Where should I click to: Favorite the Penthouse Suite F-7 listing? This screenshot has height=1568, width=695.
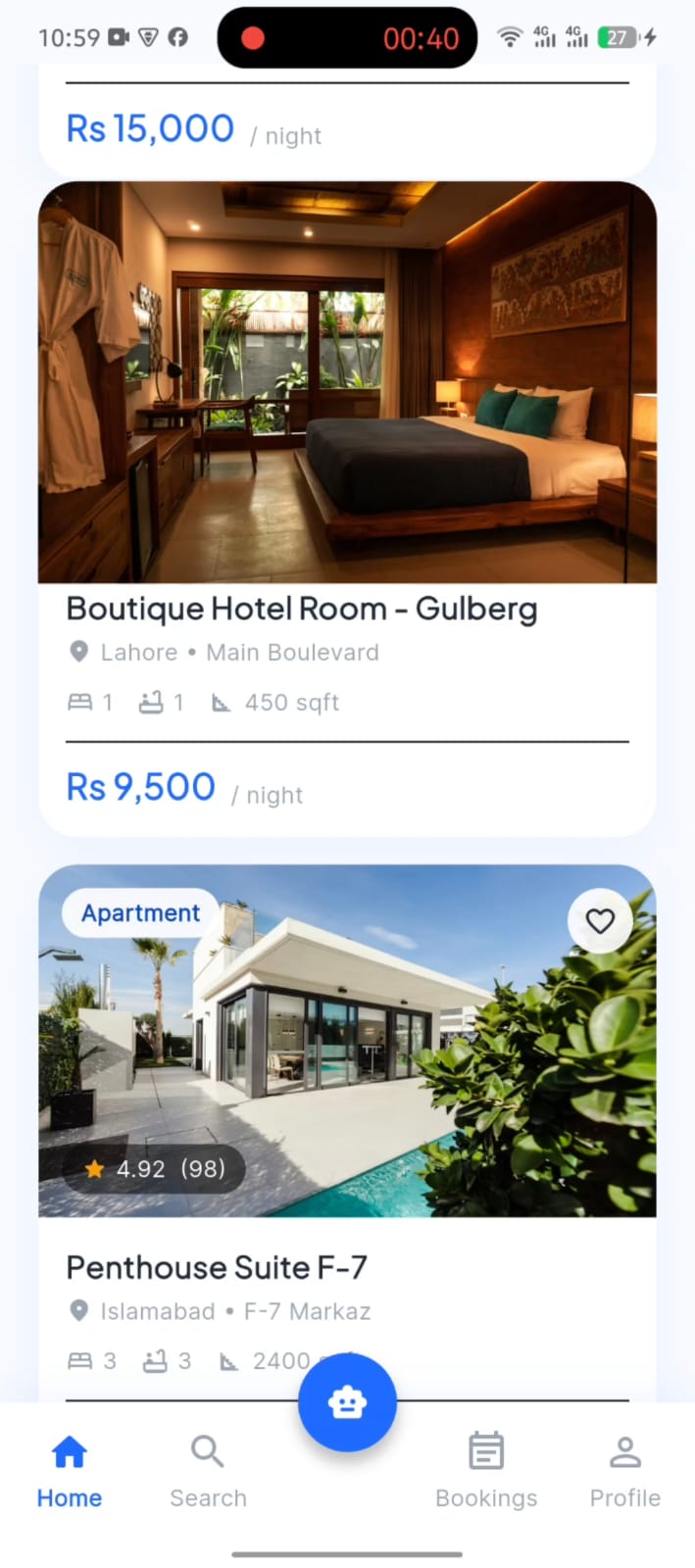(600, 921)
